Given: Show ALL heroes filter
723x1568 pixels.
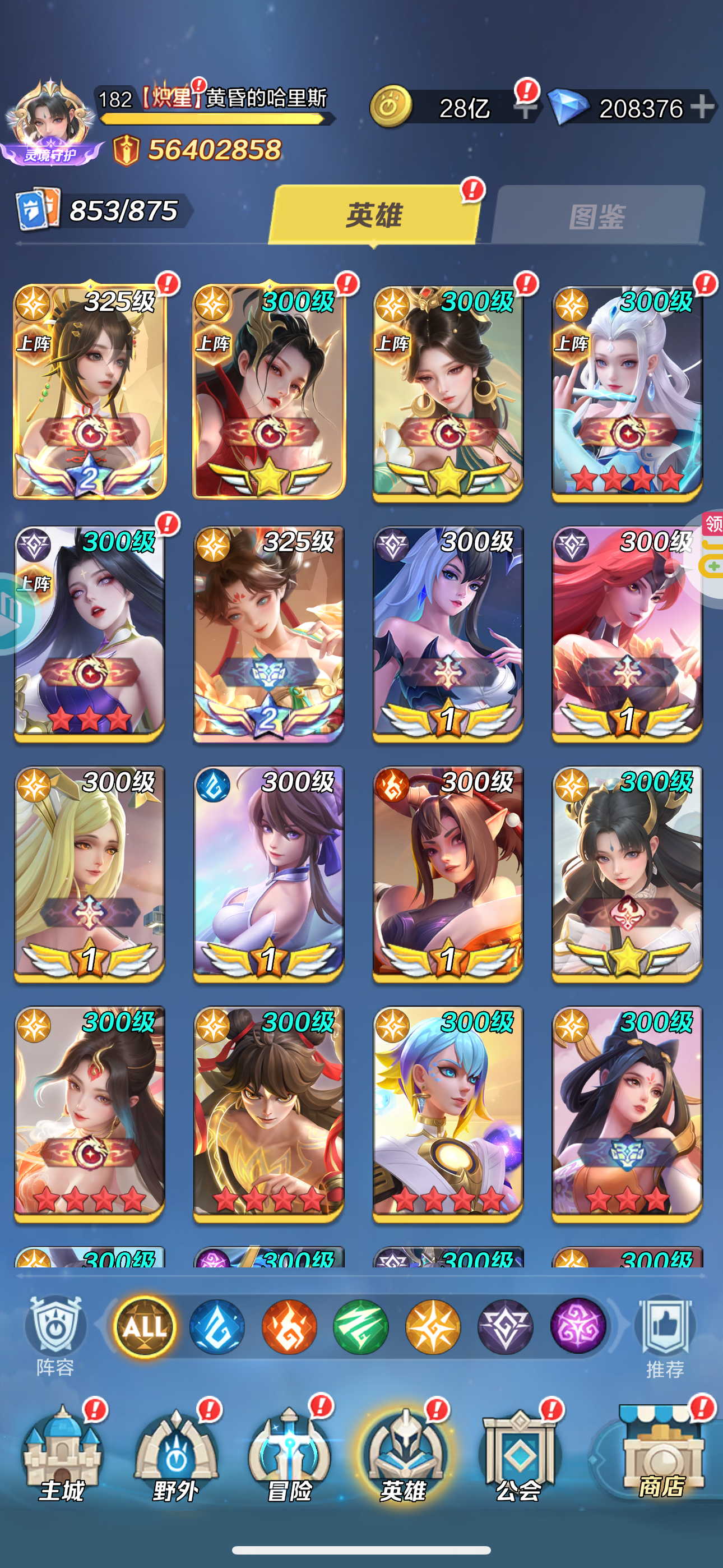Looking at the screenshot, I should (x=145, y=1327).
